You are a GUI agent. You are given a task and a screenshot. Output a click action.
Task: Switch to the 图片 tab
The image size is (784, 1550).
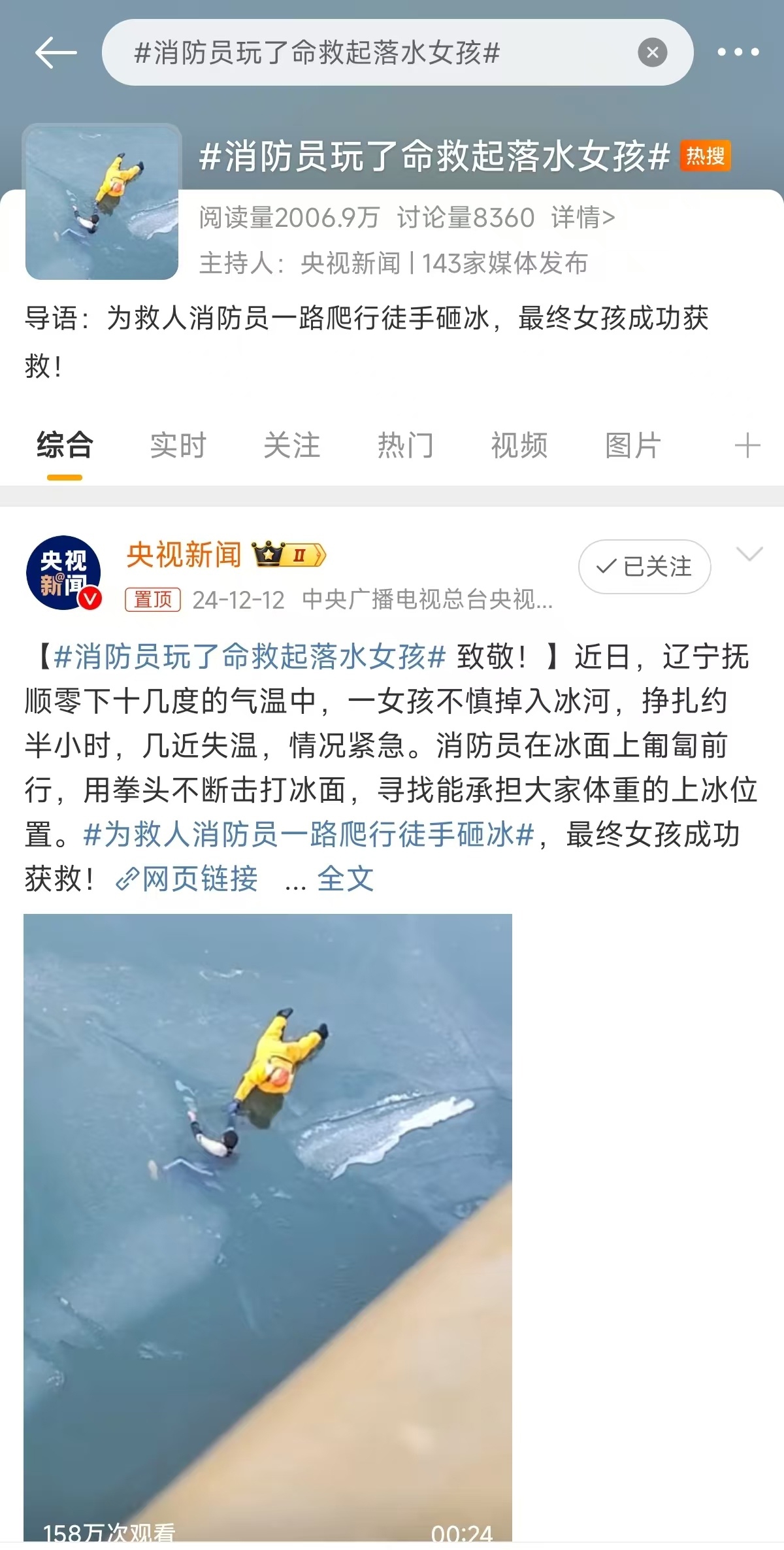coord(632,446)
